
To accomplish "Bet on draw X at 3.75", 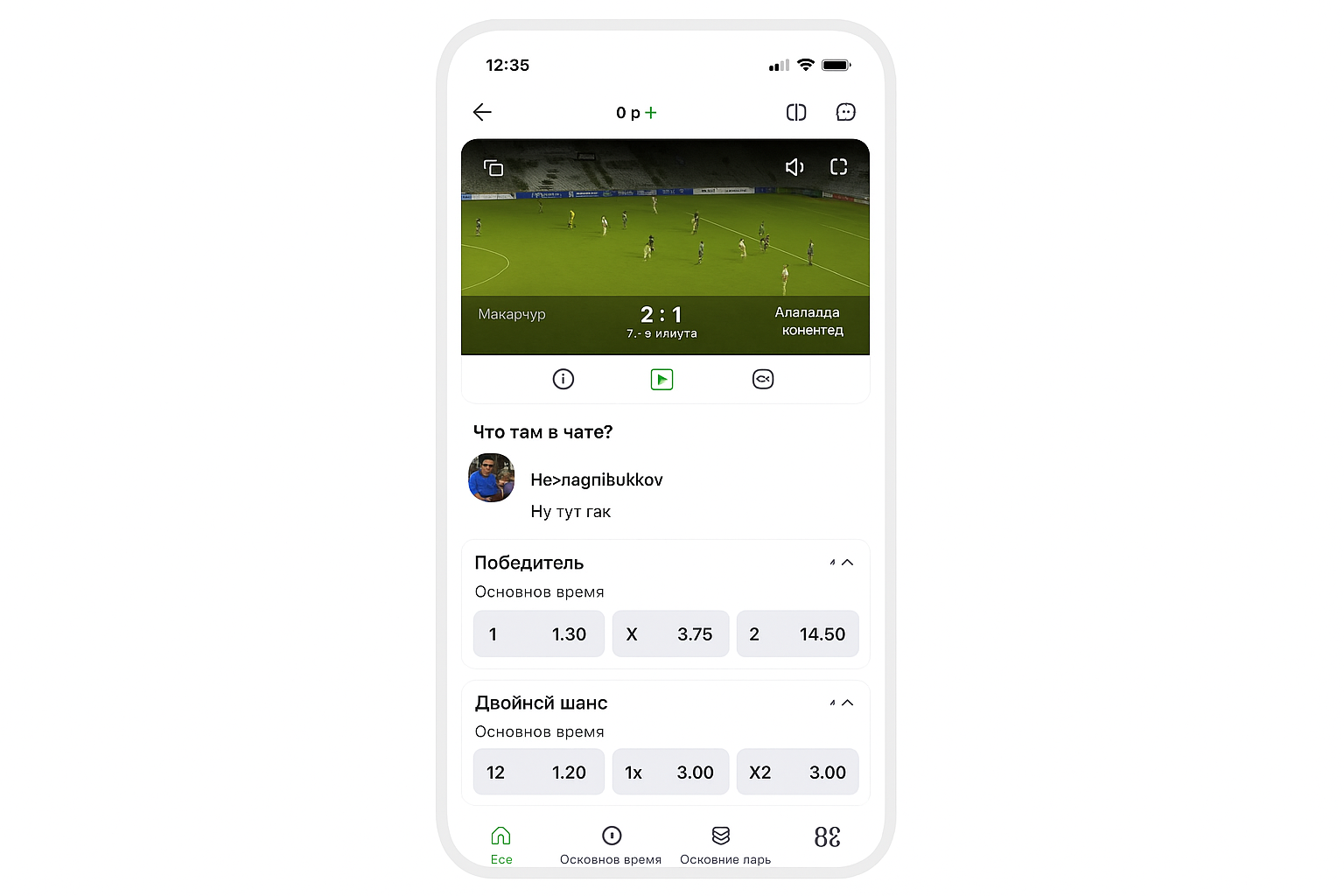I will 670,634.
